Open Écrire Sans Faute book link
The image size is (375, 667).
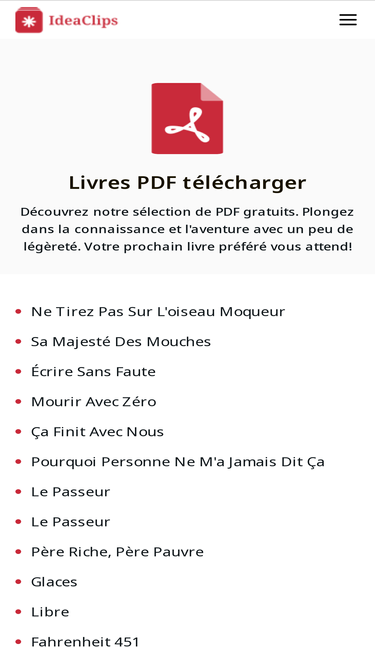pyautogui.click(x=93, y=372)
